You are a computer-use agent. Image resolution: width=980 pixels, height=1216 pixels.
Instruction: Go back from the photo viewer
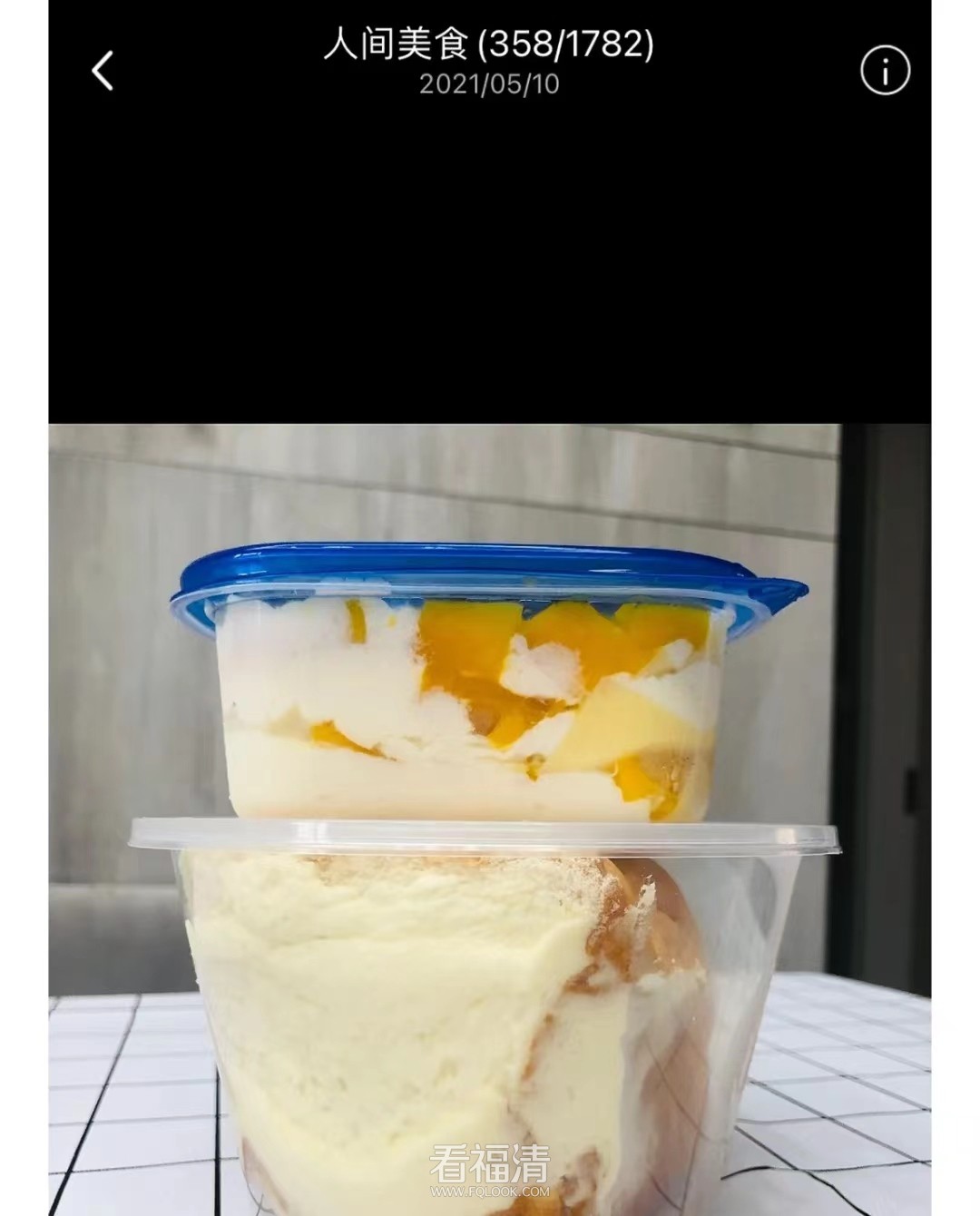[103, 71]
